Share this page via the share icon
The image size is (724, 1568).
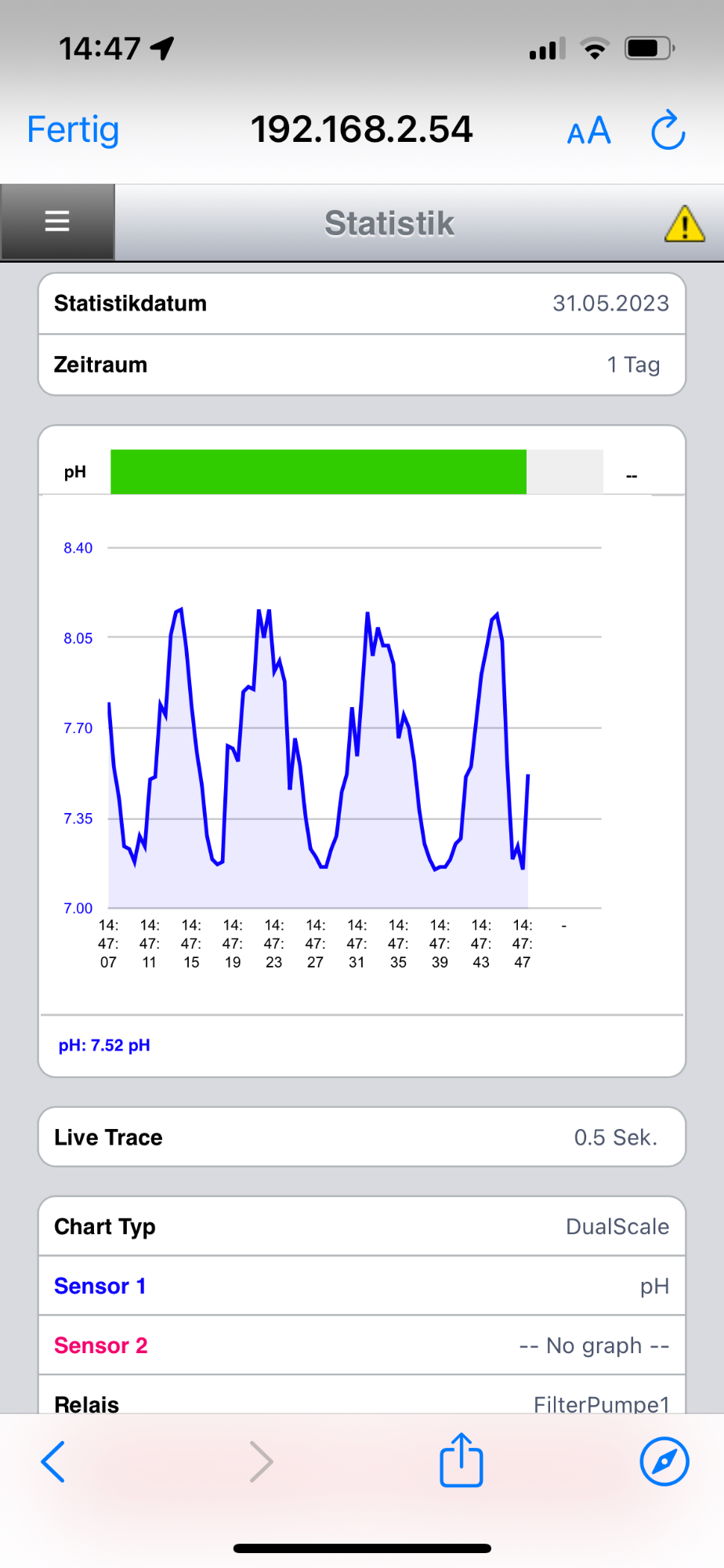[x=462, y=1459]
